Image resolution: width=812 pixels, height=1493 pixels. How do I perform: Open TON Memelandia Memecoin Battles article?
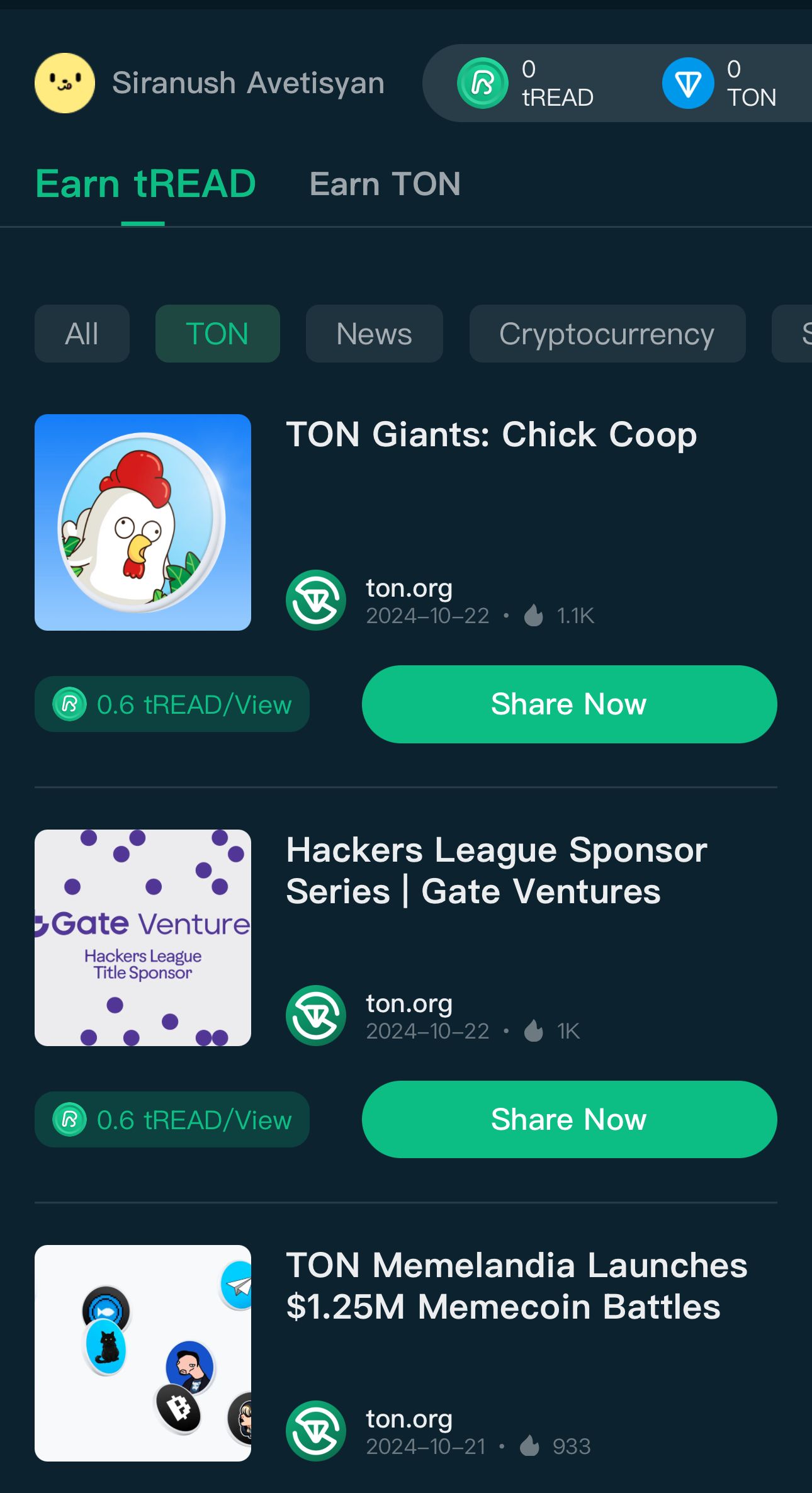(x=516, y=1286)
